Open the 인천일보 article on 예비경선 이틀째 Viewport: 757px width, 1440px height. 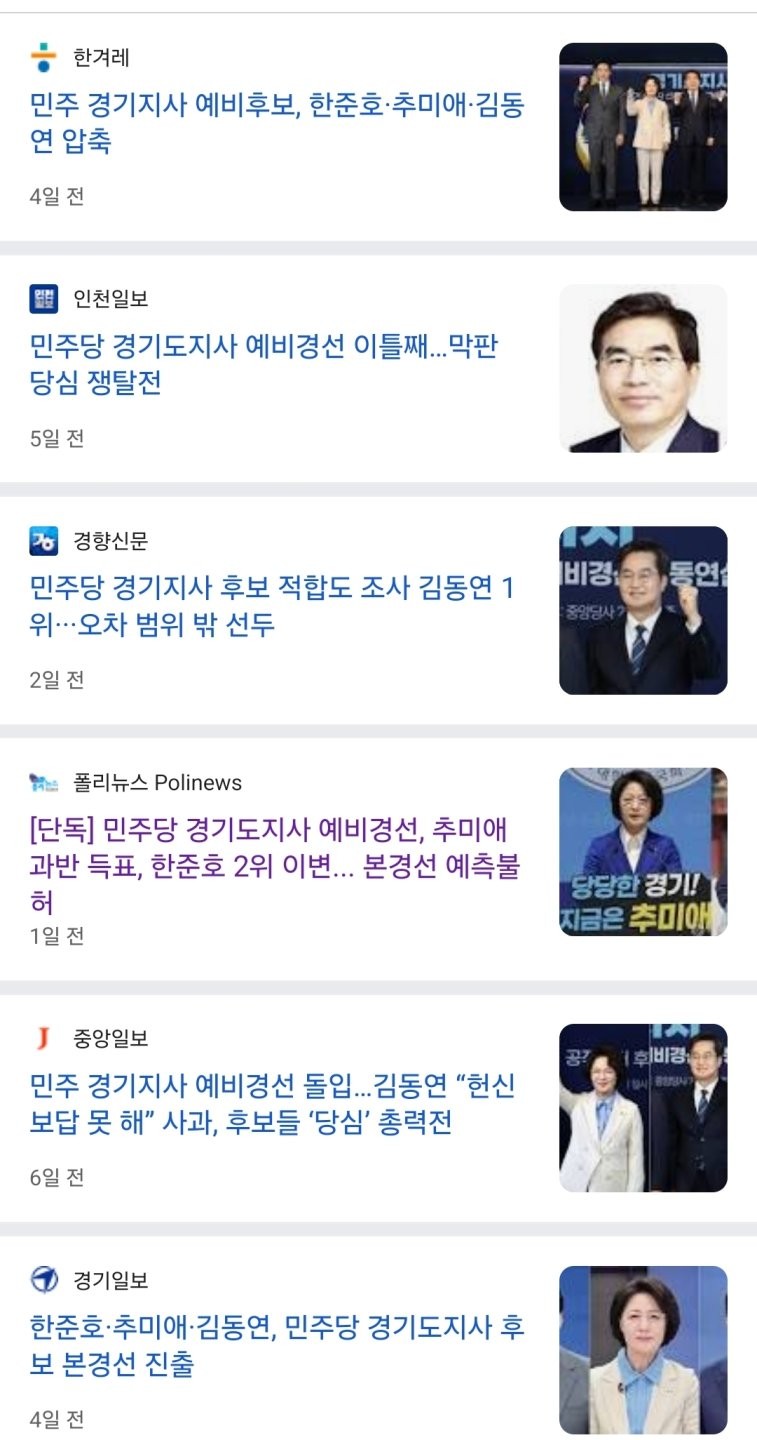(264, 365)
